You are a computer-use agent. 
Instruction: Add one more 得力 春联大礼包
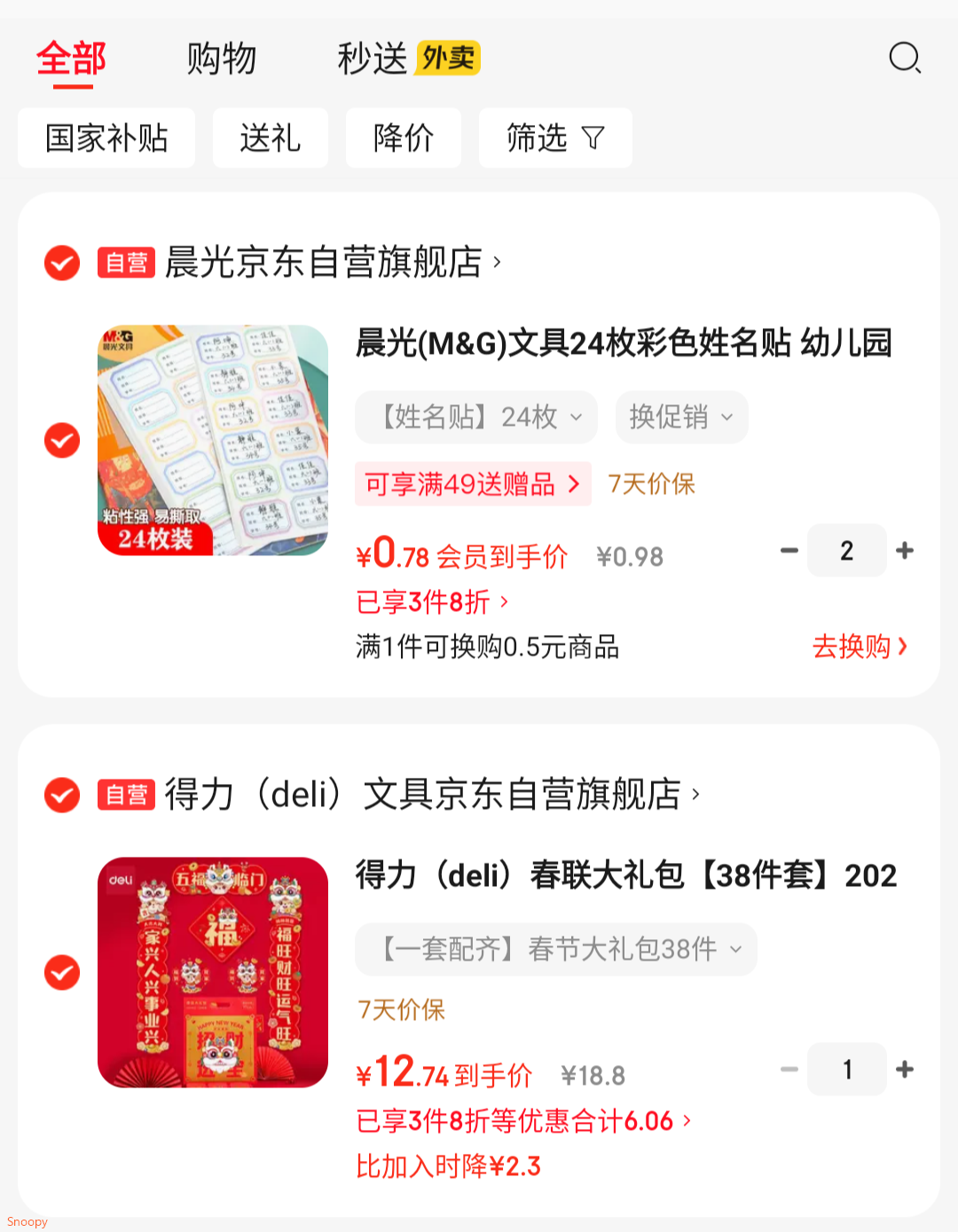pos(905,1070)
